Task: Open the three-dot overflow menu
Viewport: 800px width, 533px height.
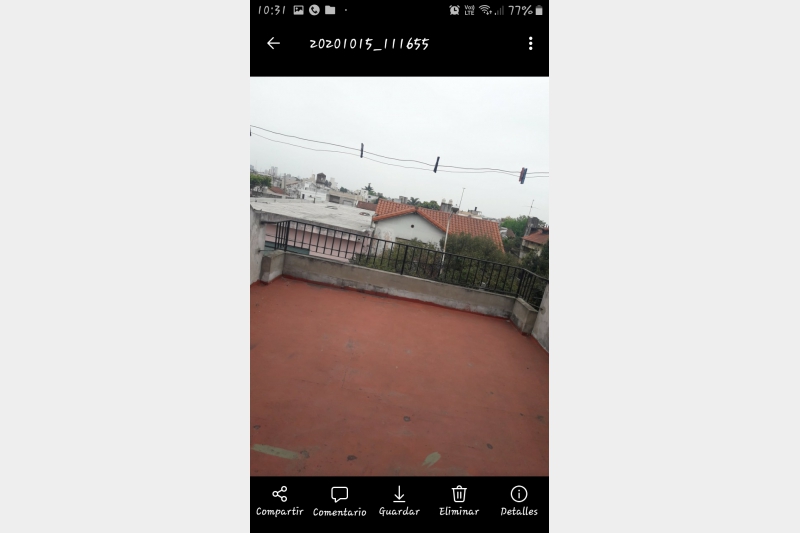Action: [530, 43]
